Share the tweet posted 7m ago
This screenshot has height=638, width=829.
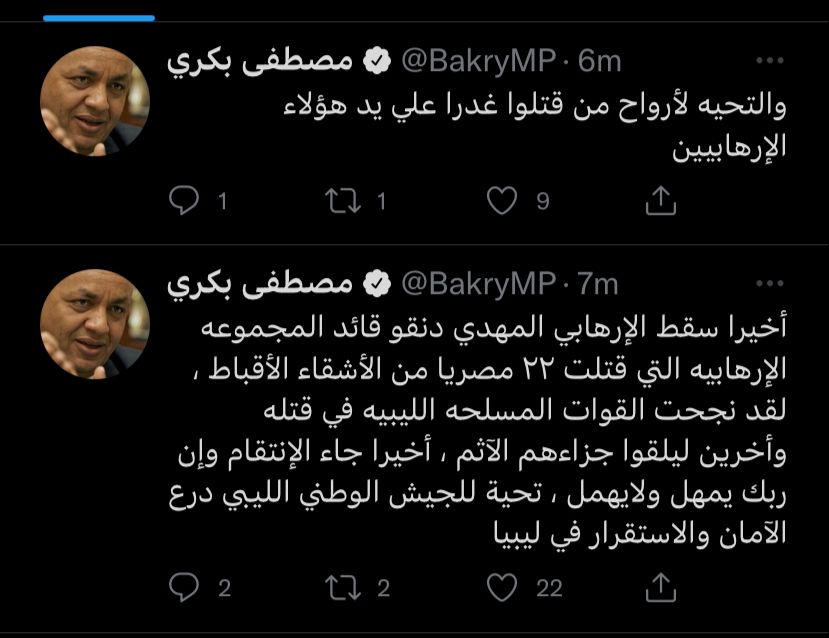[x=659, y=587]
